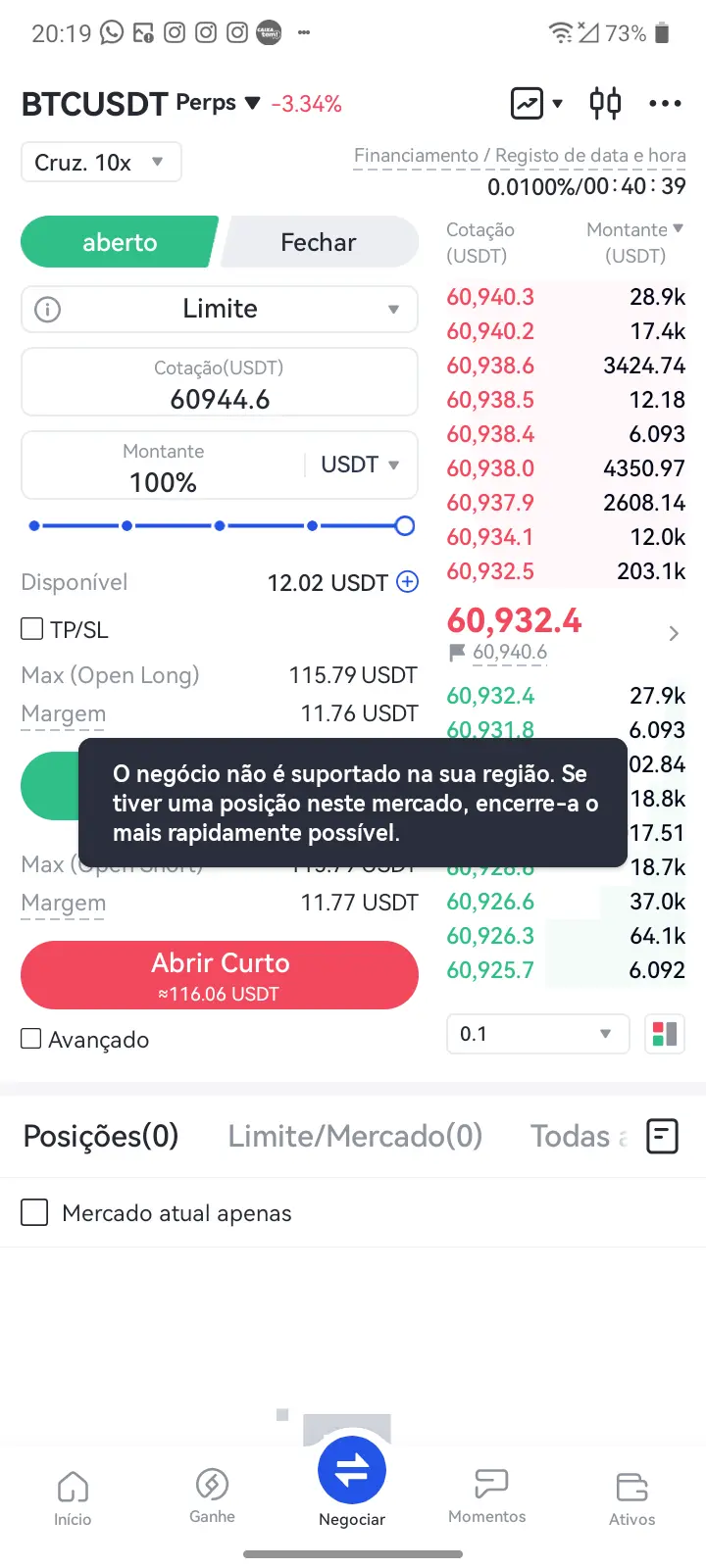Open the Início tab
Viewport: 706px width, 1568px height.
click(x=73, y=1498)
